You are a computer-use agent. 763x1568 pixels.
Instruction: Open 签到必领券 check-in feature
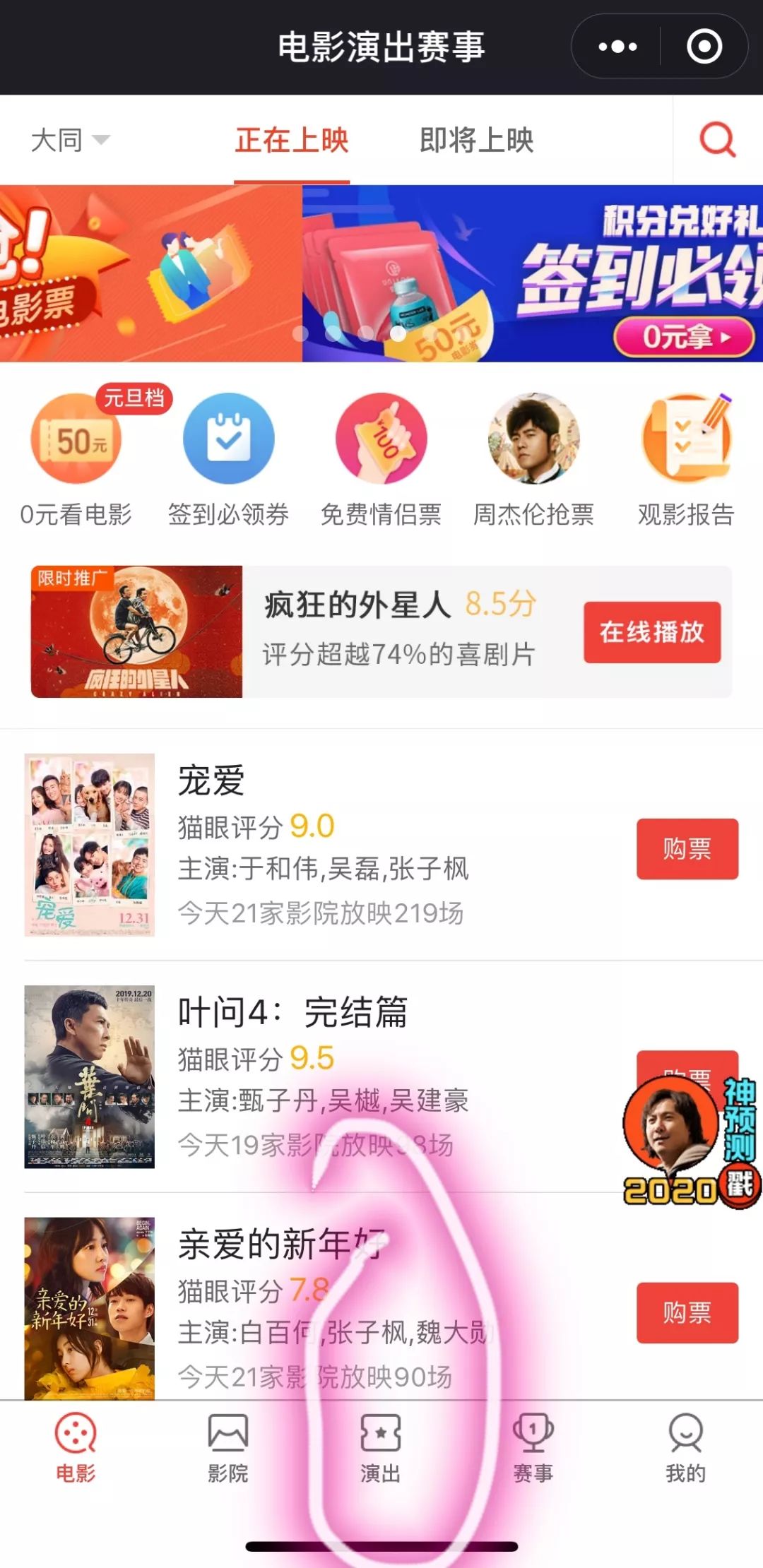[227, 439]
